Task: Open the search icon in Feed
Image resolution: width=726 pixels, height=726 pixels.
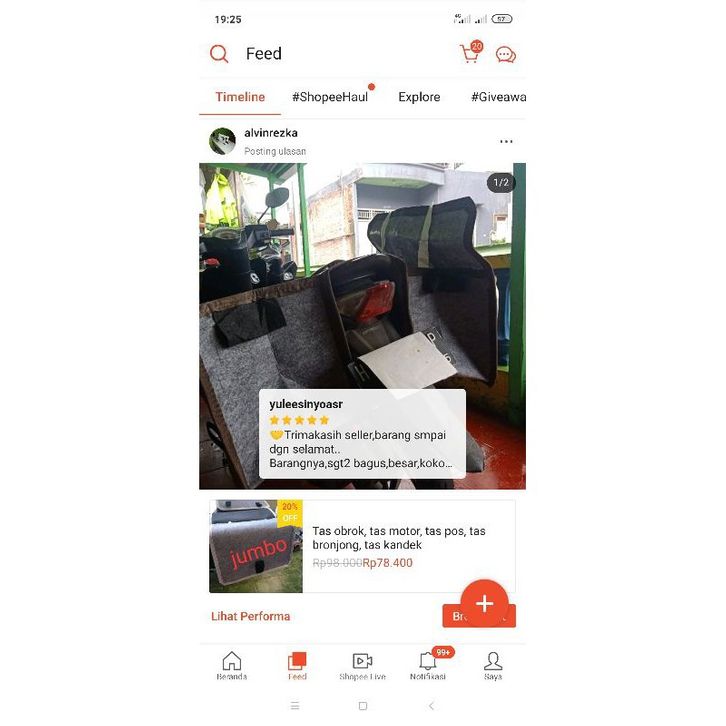Action: click(x=219, y=54)
